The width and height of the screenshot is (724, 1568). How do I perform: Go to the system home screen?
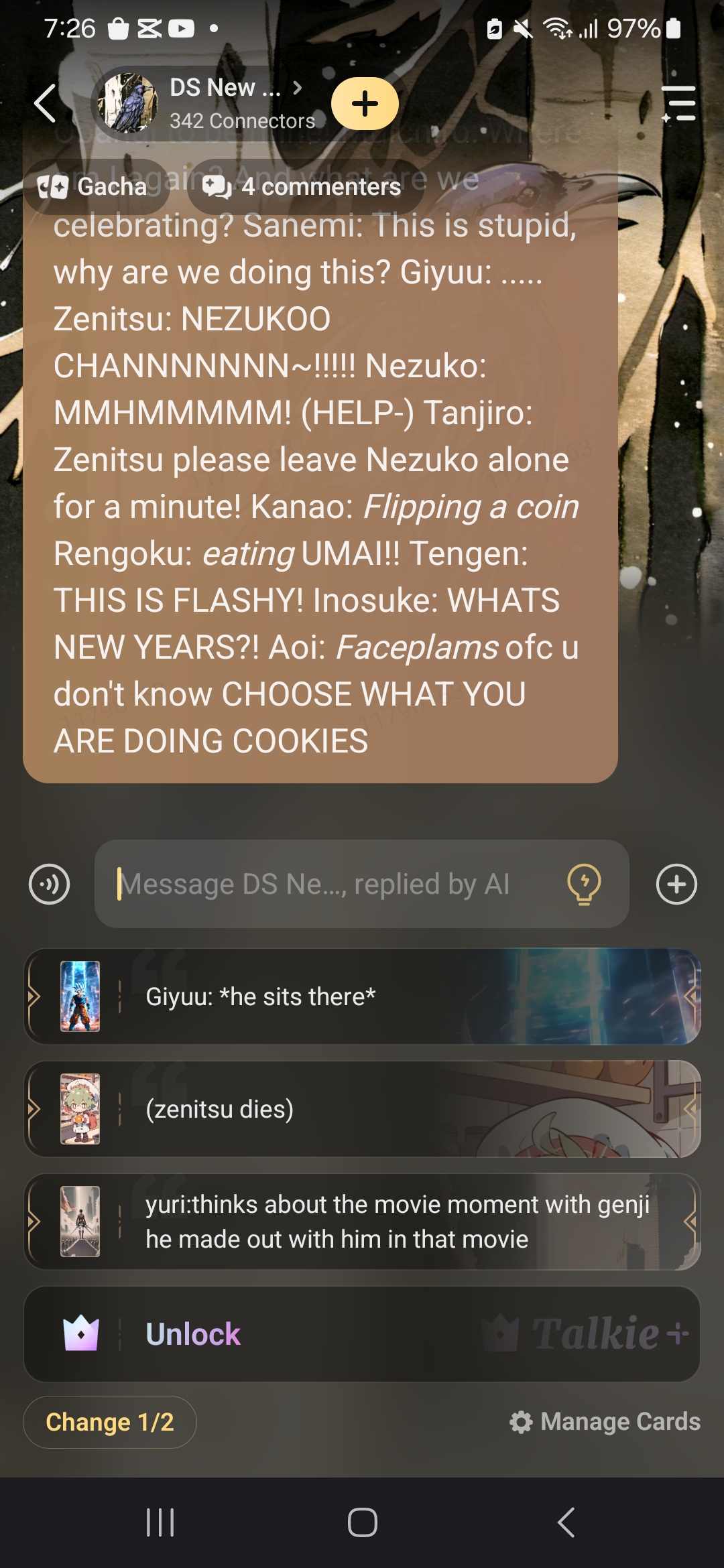point(362,1522)
